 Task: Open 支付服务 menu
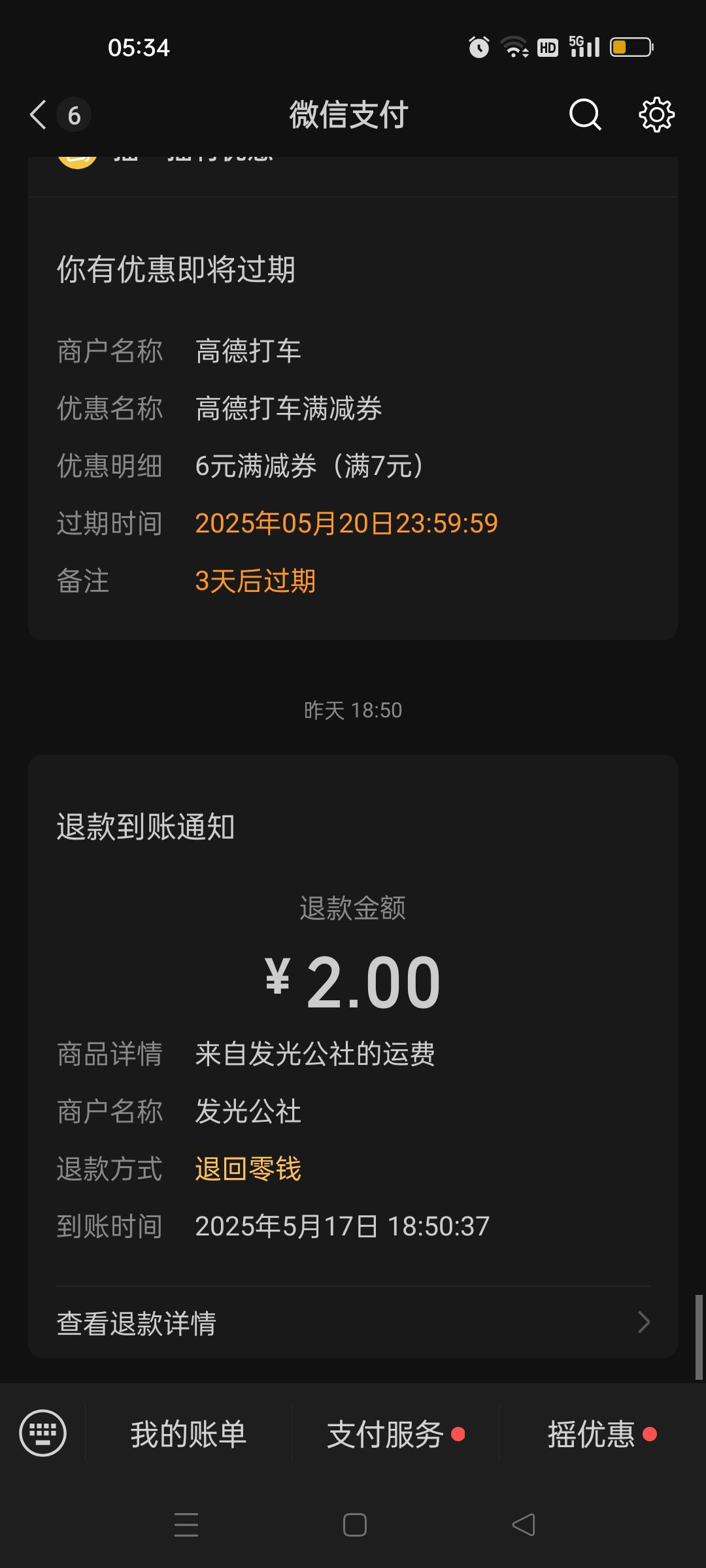click(x=395, y=1433)
